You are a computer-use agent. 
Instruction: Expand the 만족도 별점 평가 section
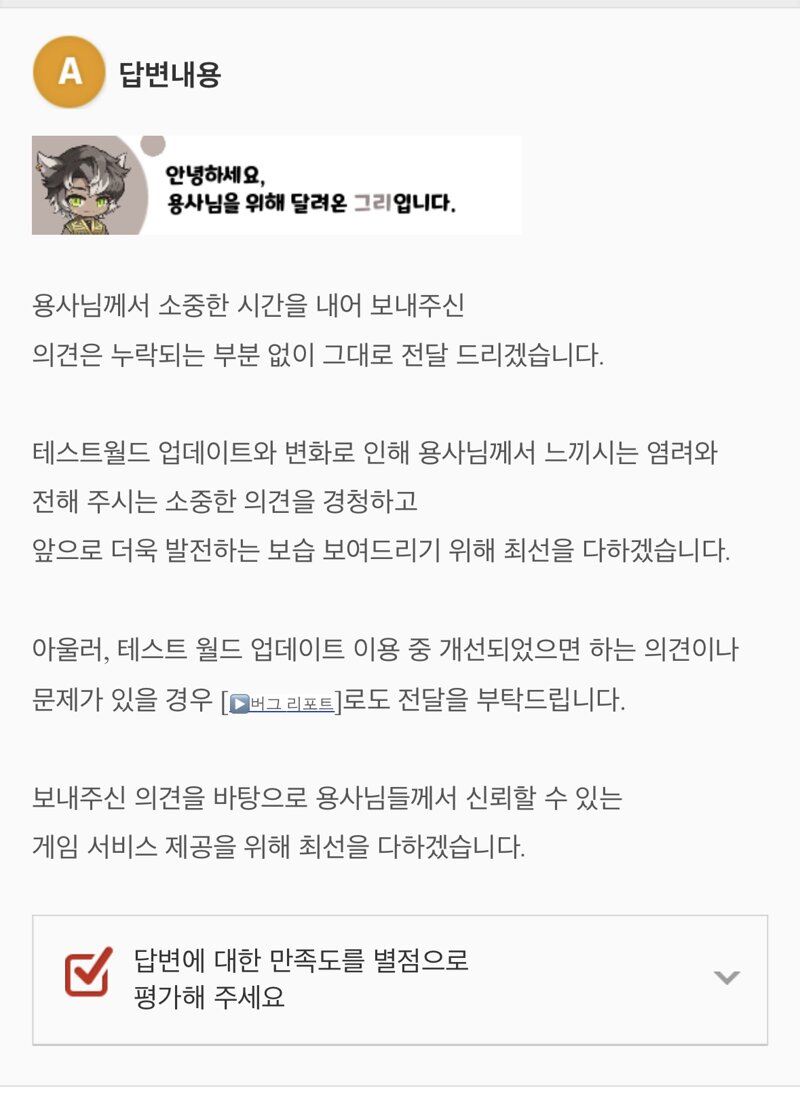pos(727,978)
